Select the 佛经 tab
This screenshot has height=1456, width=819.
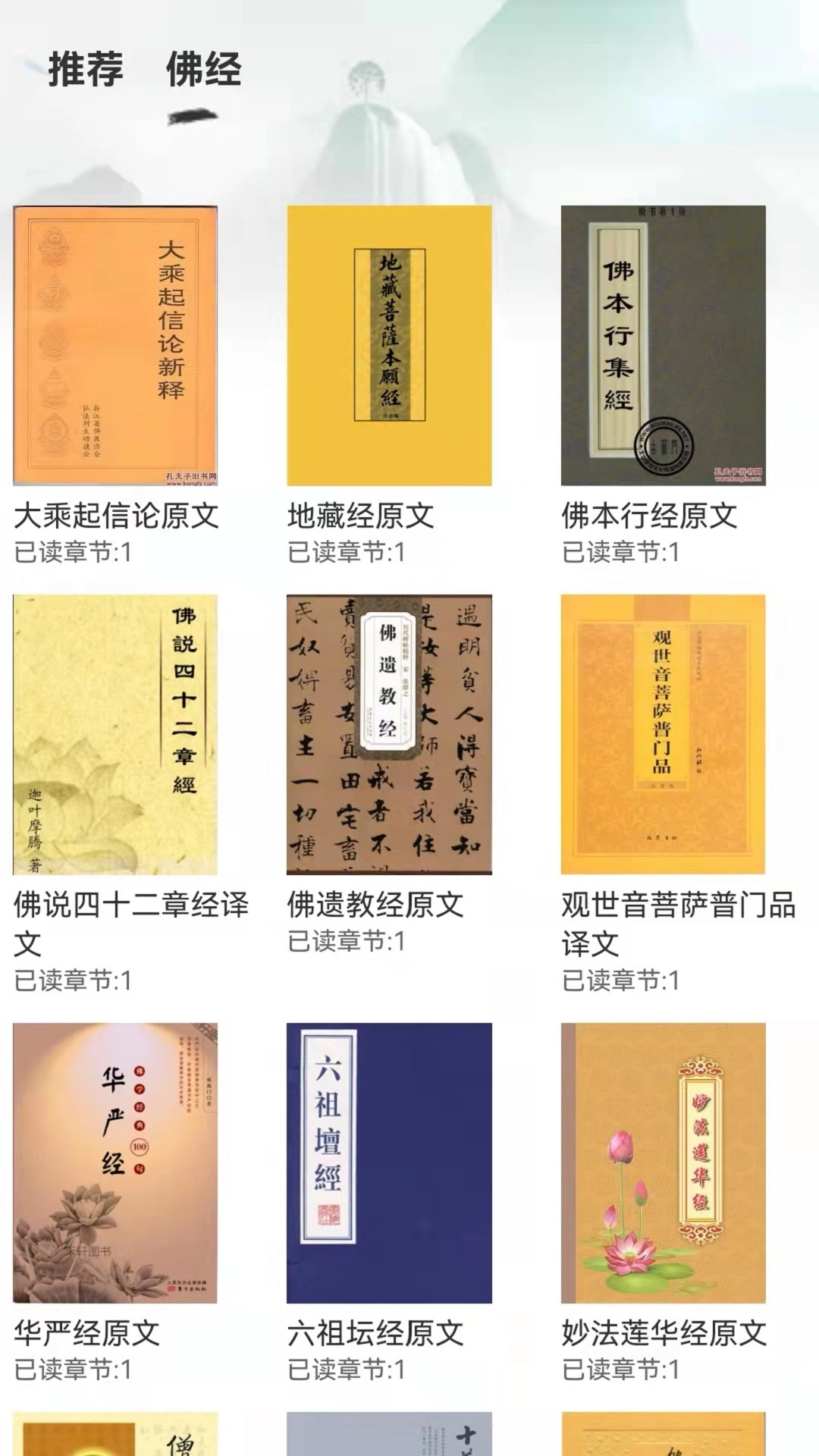[203, 70]
